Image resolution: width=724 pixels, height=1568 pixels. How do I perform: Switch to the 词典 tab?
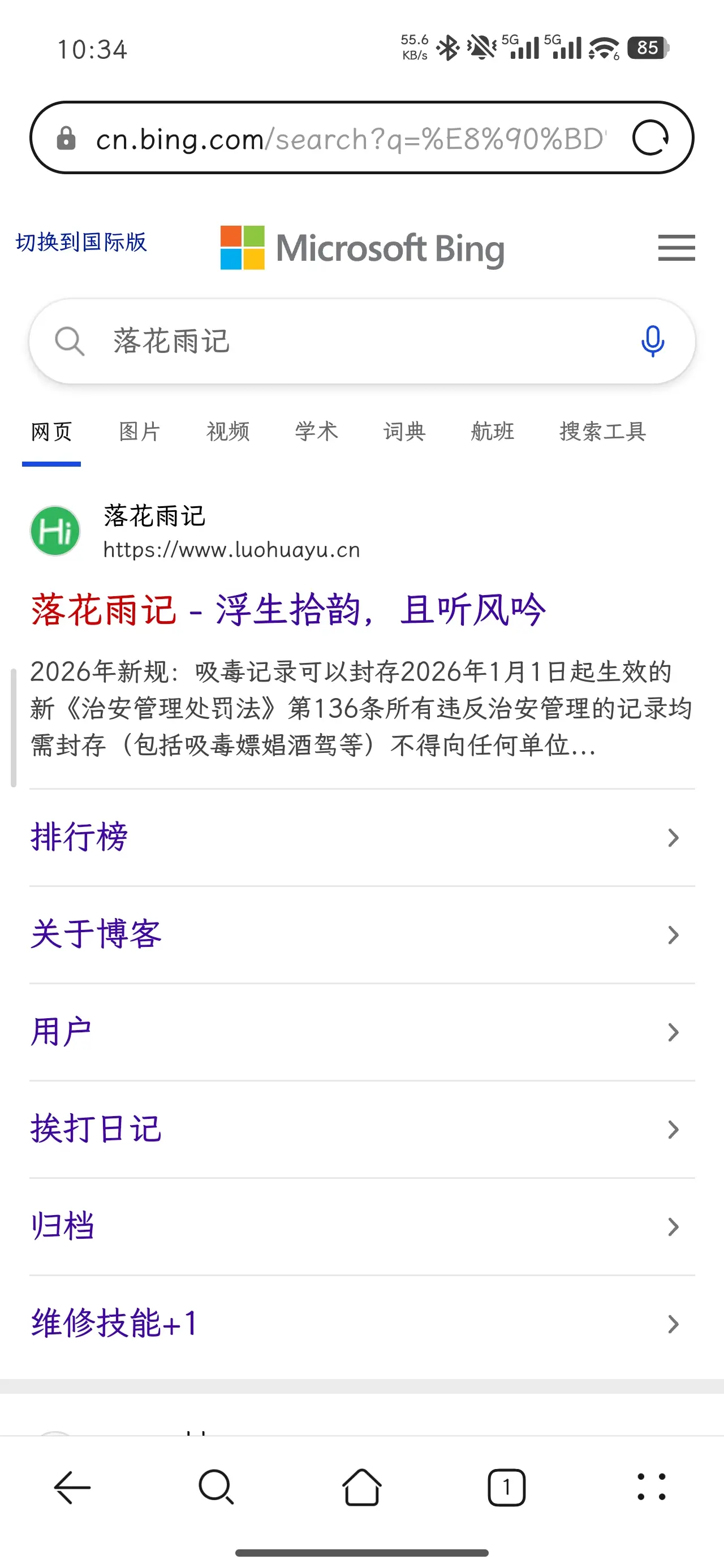pos(404,432)
